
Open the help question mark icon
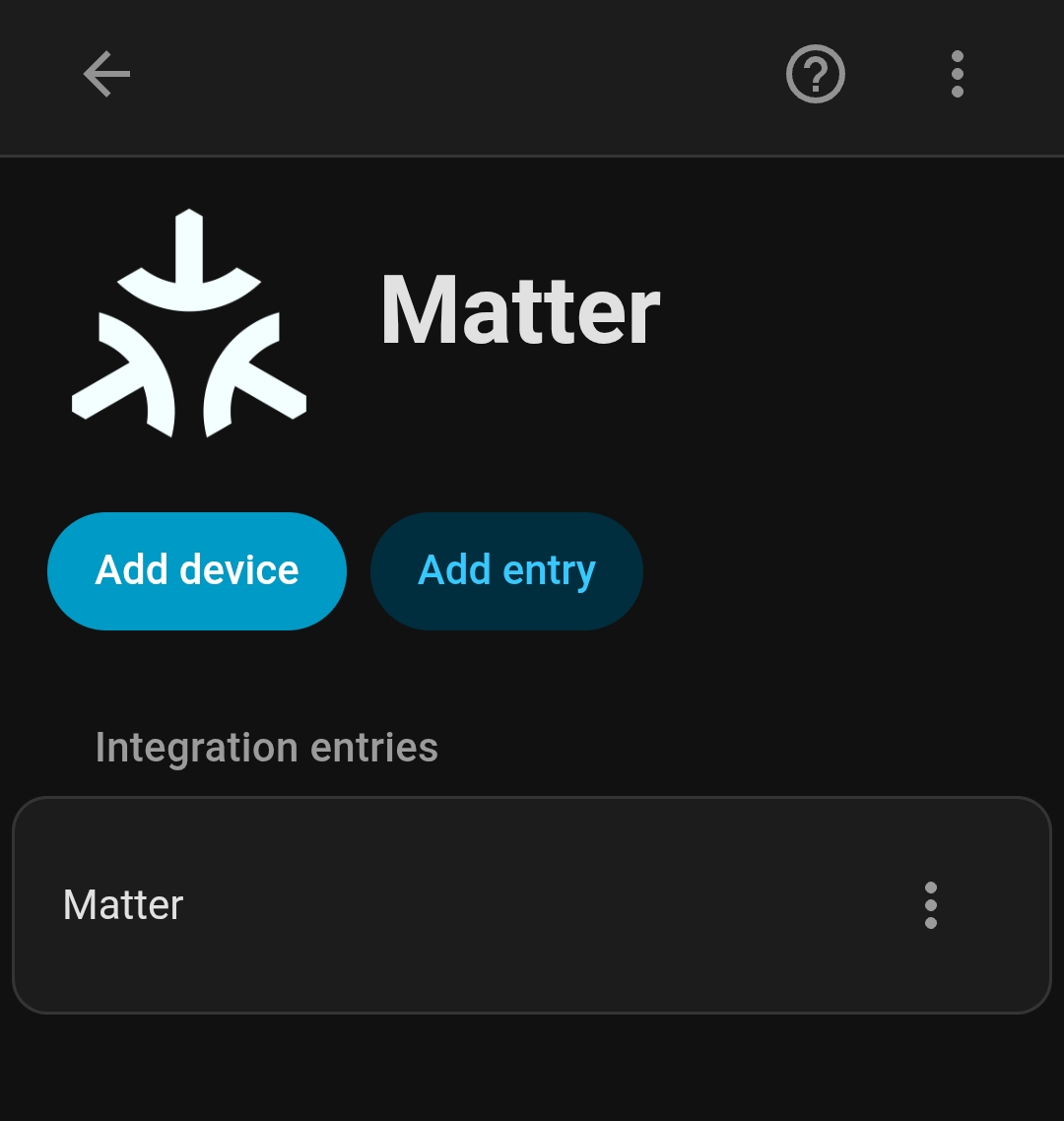pyautogui.click(x=815, y=75)
